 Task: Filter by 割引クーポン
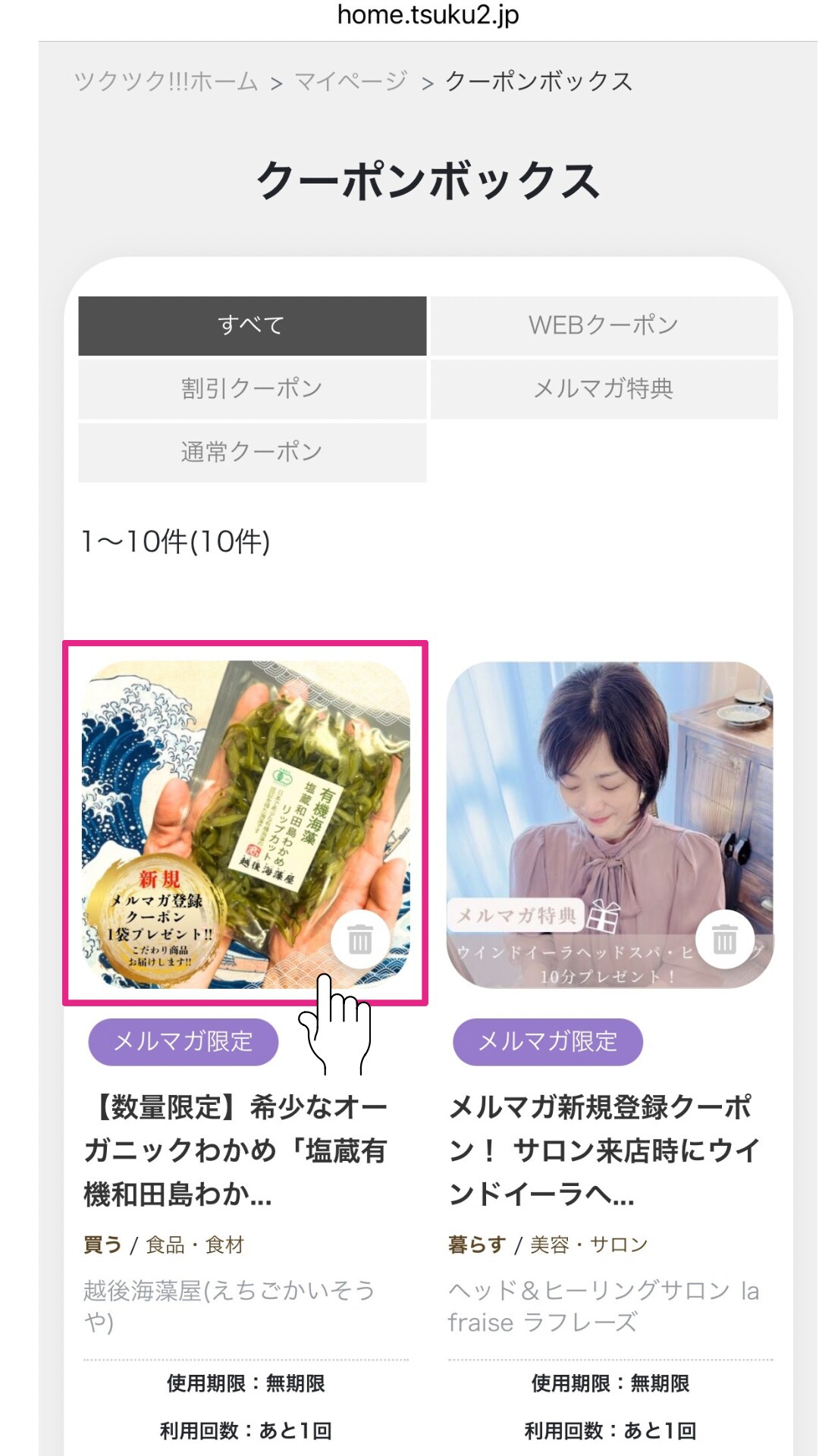(252, 388)
